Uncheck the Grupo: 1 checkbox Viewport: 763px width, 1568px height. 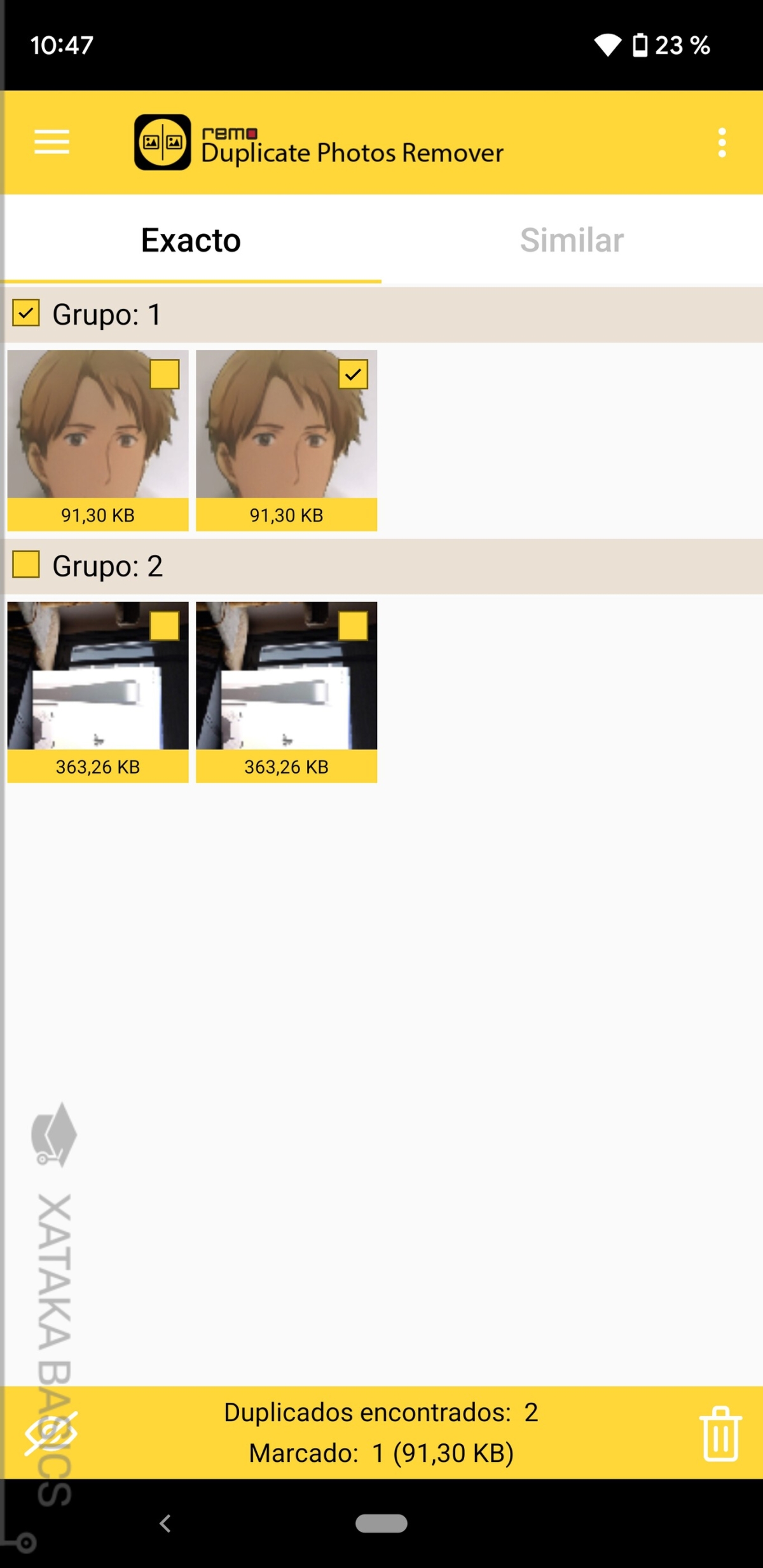pyautogui.click(x=26, y=313)
